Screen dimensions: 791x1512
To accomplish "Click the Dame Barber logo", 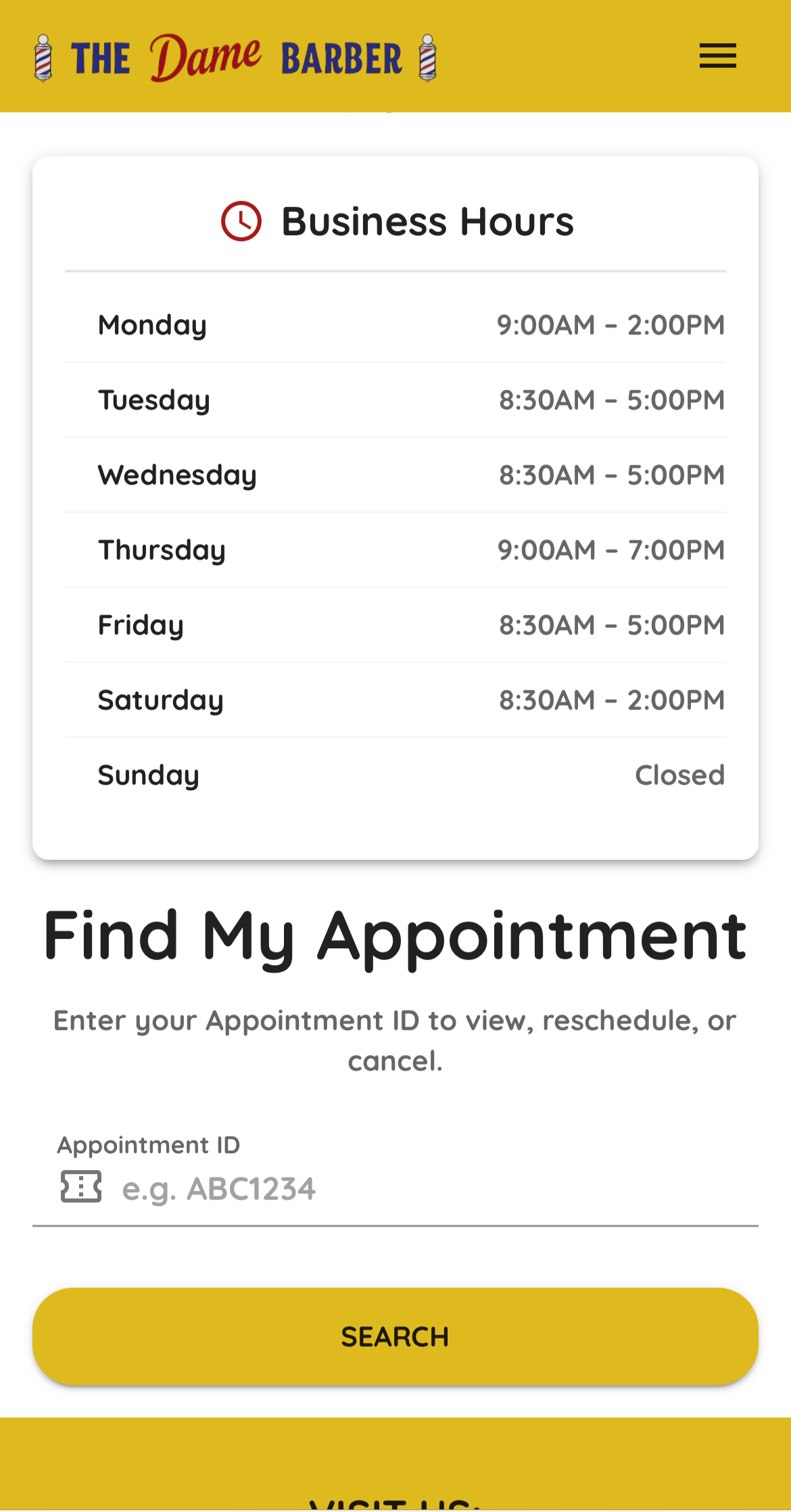I will click(x=235, y=57).
